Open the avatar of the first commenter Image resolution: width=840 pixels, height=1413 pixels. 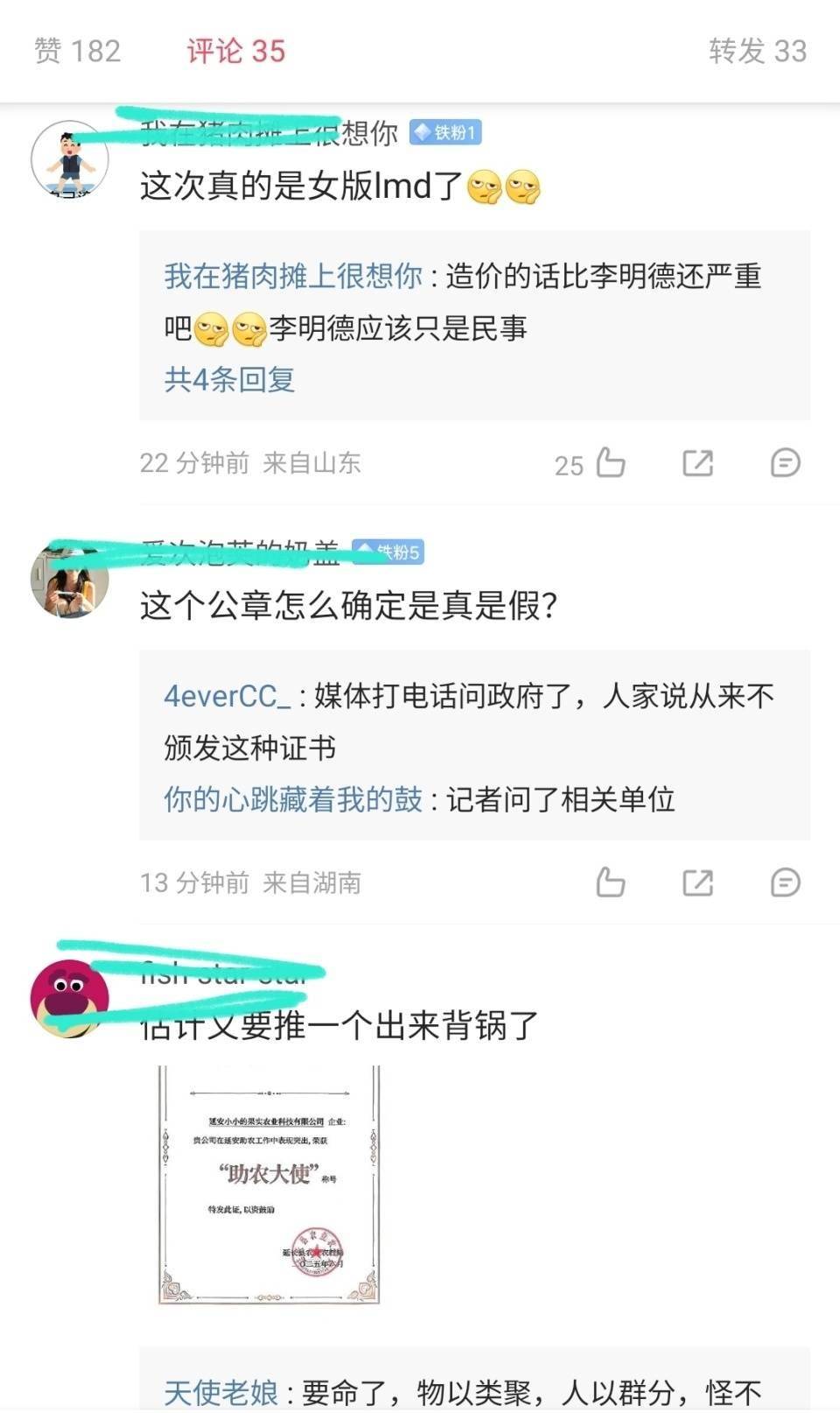pos(70,159)
